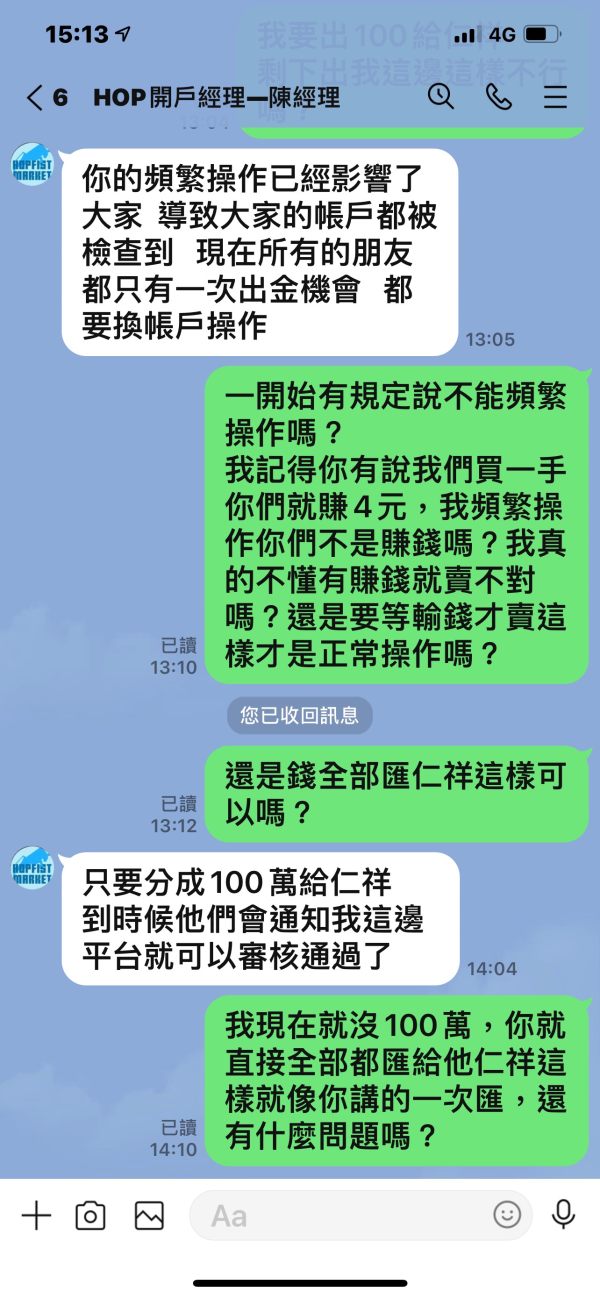Open the photo gallery picker
This screenshot has width=600, height=1298.
(x=149, y=1215)
